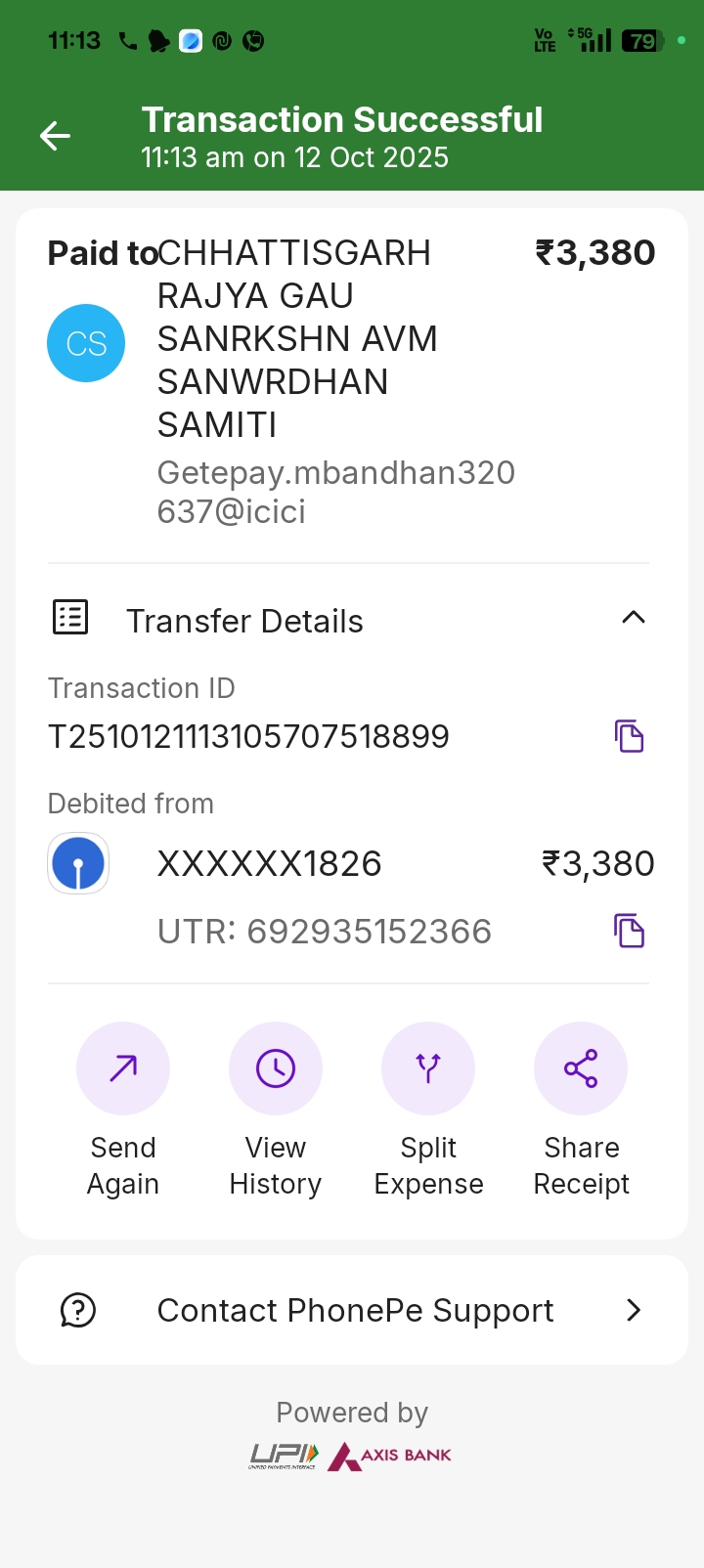Image resolution: width=704 pixels, height=1568 pixels.
Task: Collapse the Transfer Details section
Action: click(633, 618)
